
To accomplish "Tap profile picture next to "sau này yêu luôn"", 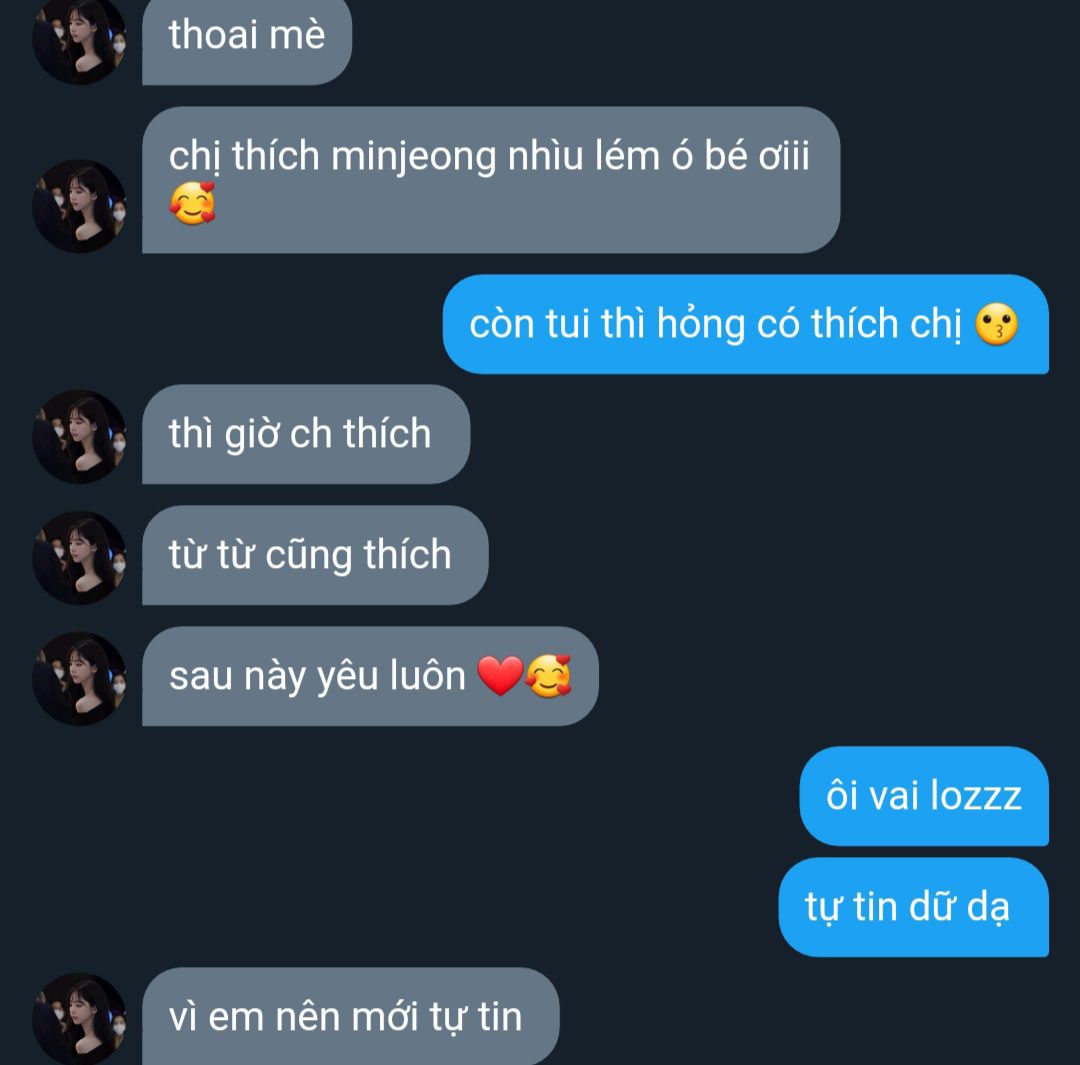I will point(79,678).
